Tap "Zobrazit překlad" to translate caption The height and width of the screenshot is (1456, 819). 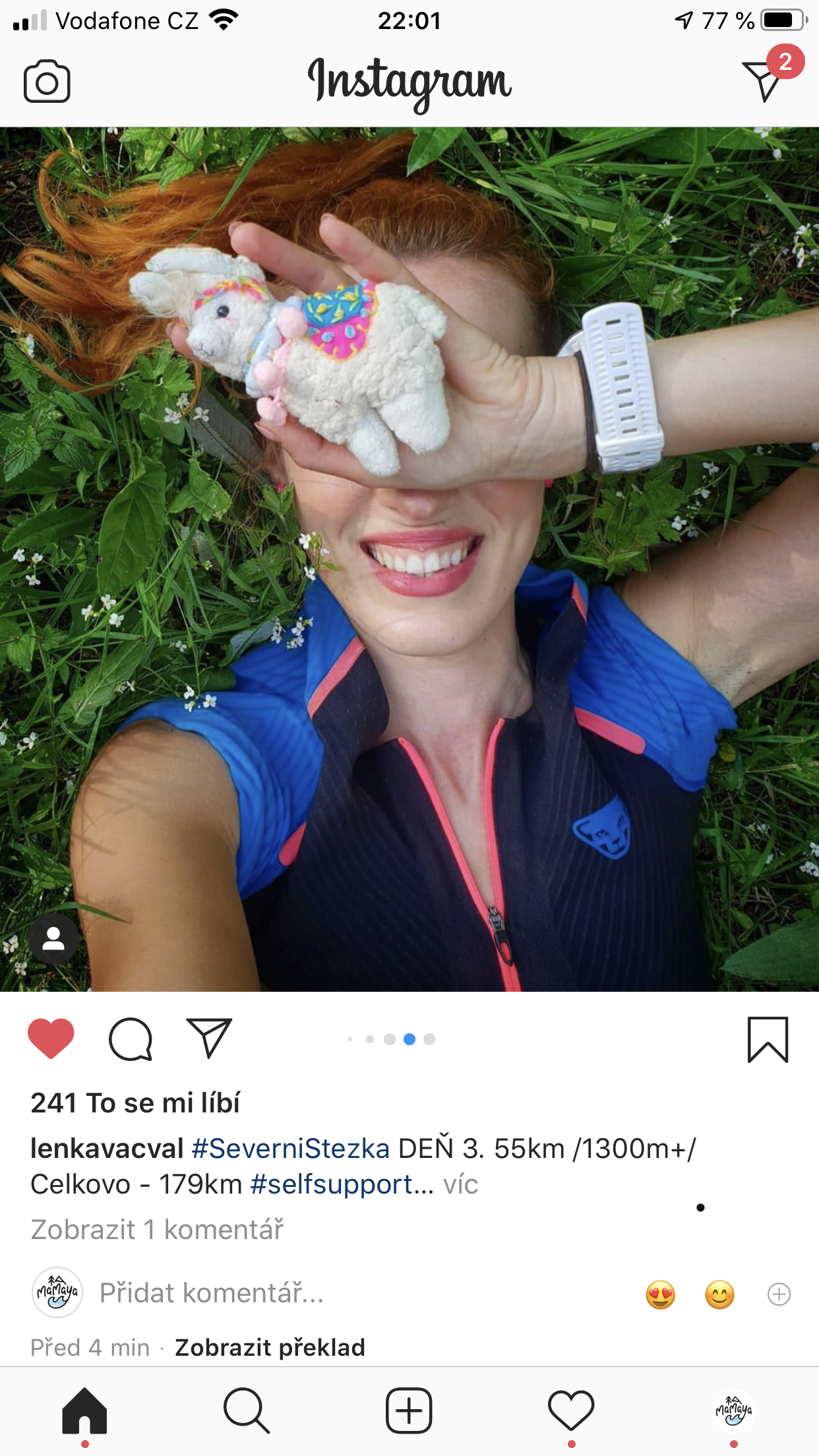click(x=270, y=1347)
